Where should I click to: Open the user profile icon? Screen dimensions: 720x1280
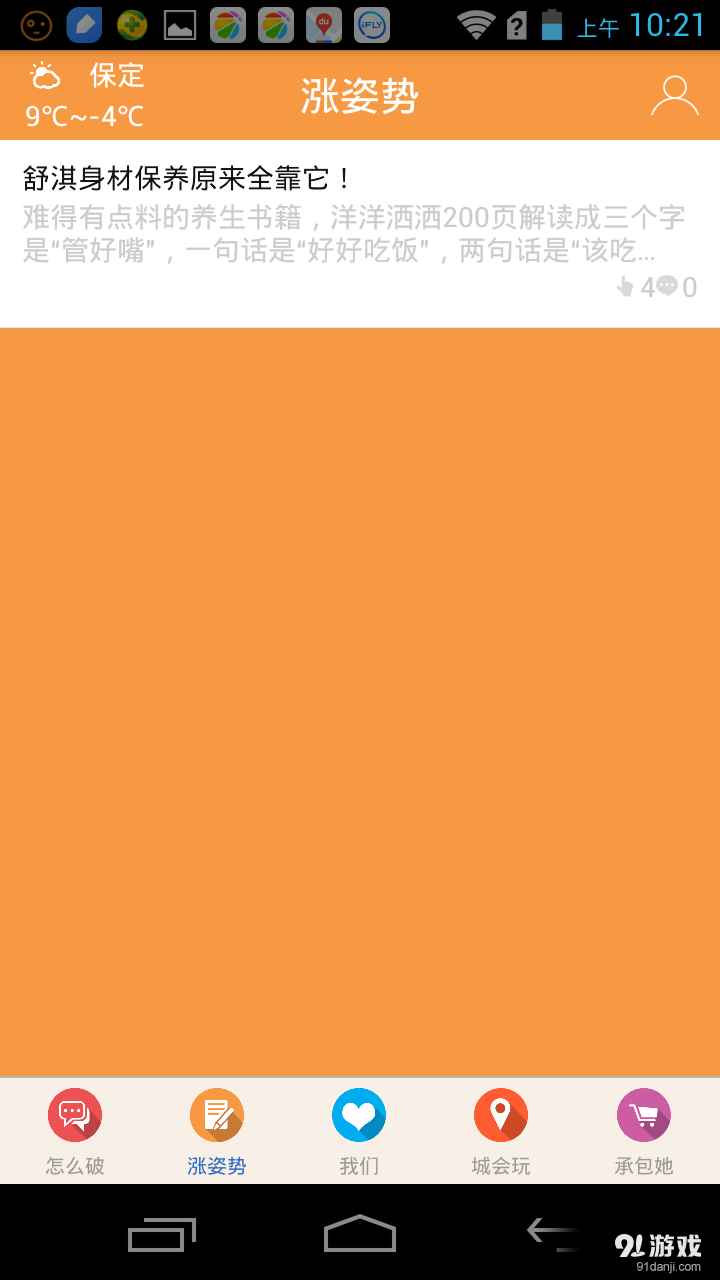tap(674, 96)
